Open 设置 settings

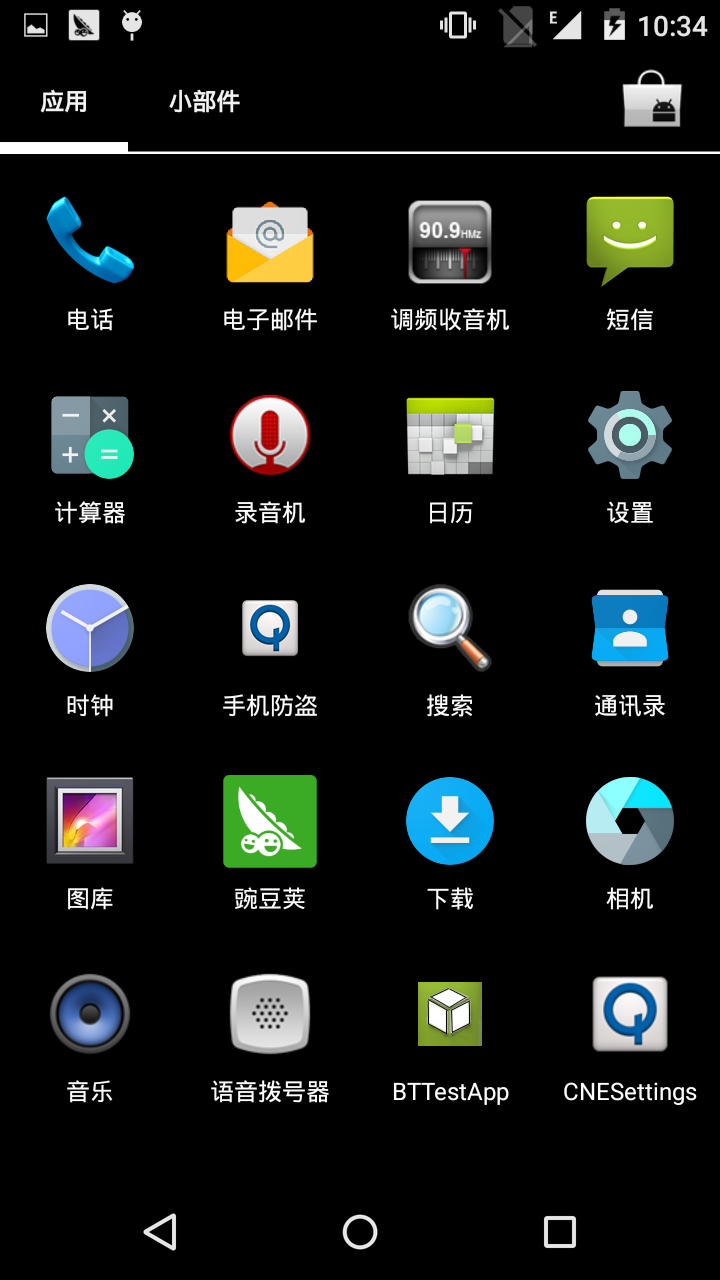(x=630, y=435)
